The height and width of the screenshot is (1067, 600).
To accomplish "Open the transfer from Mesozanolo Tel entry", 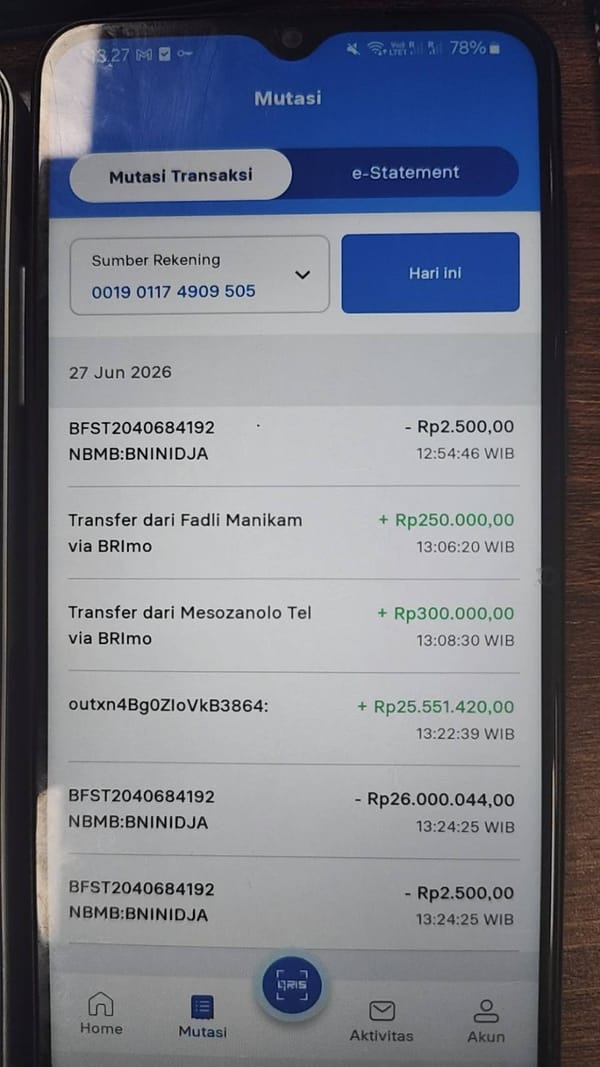I will point(293,626).
